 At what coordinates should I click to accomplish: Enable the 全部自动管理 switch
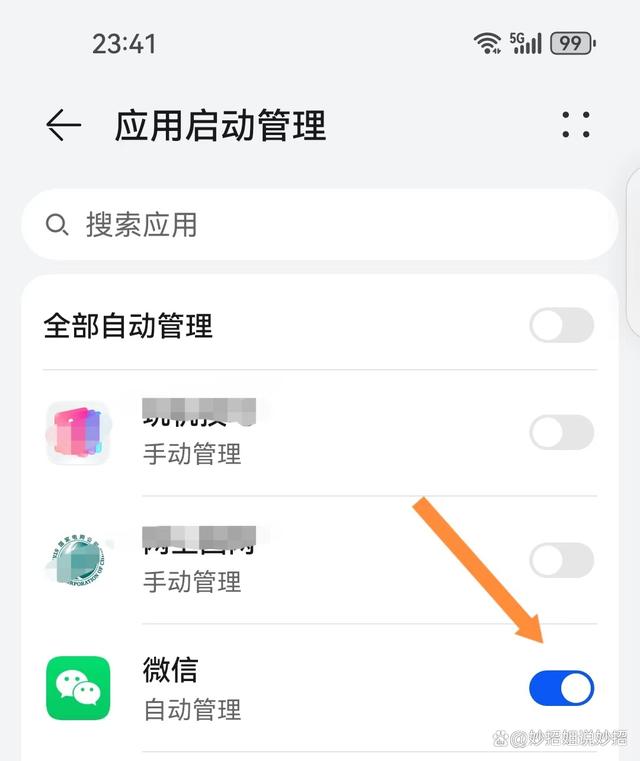click(561, 325)
